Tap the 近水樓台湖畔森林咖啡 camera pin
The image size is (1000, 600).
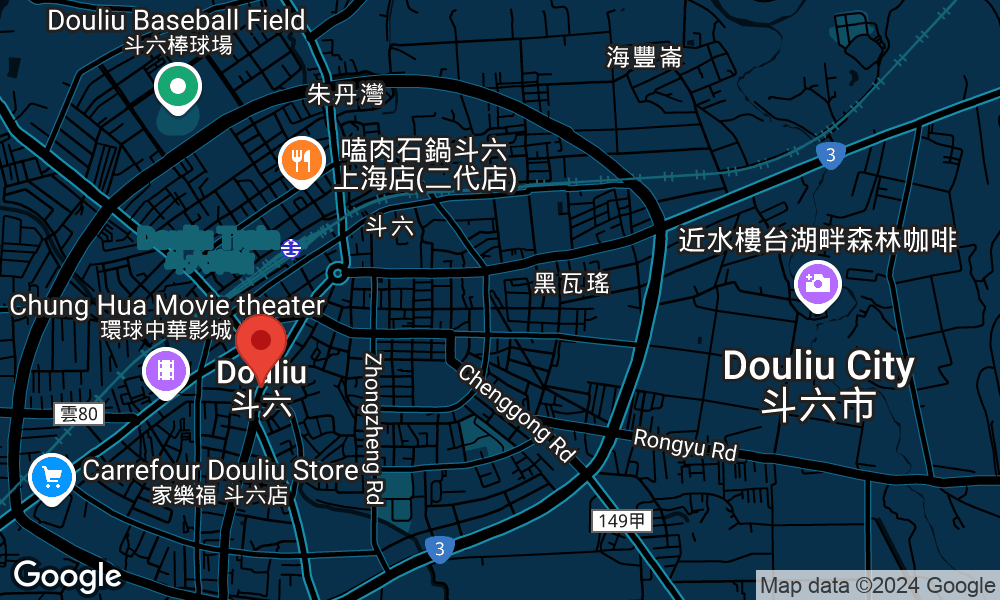click(x=818, y=283)
